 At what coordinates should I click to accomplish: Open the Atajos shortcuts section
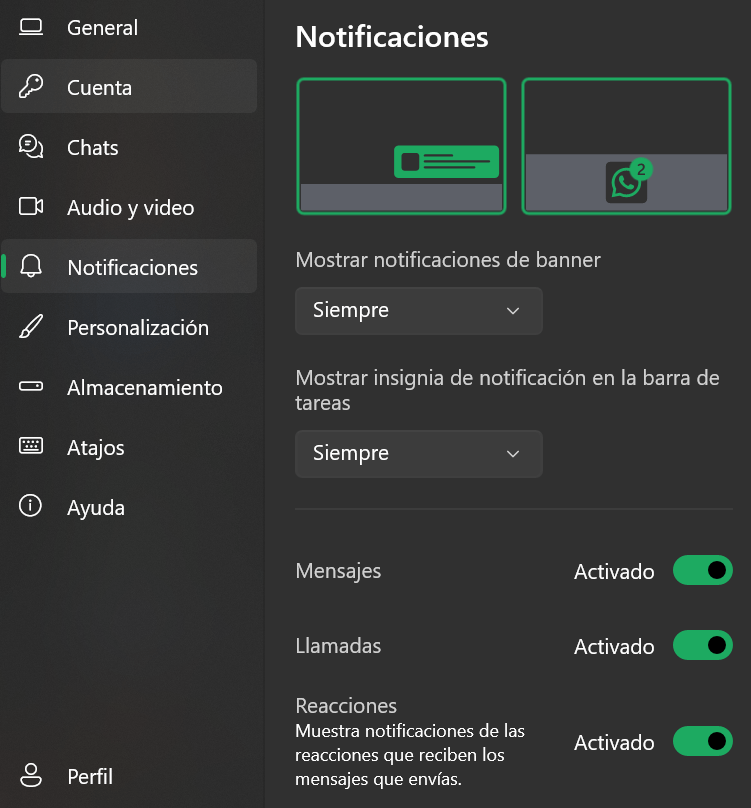(95, 448)
